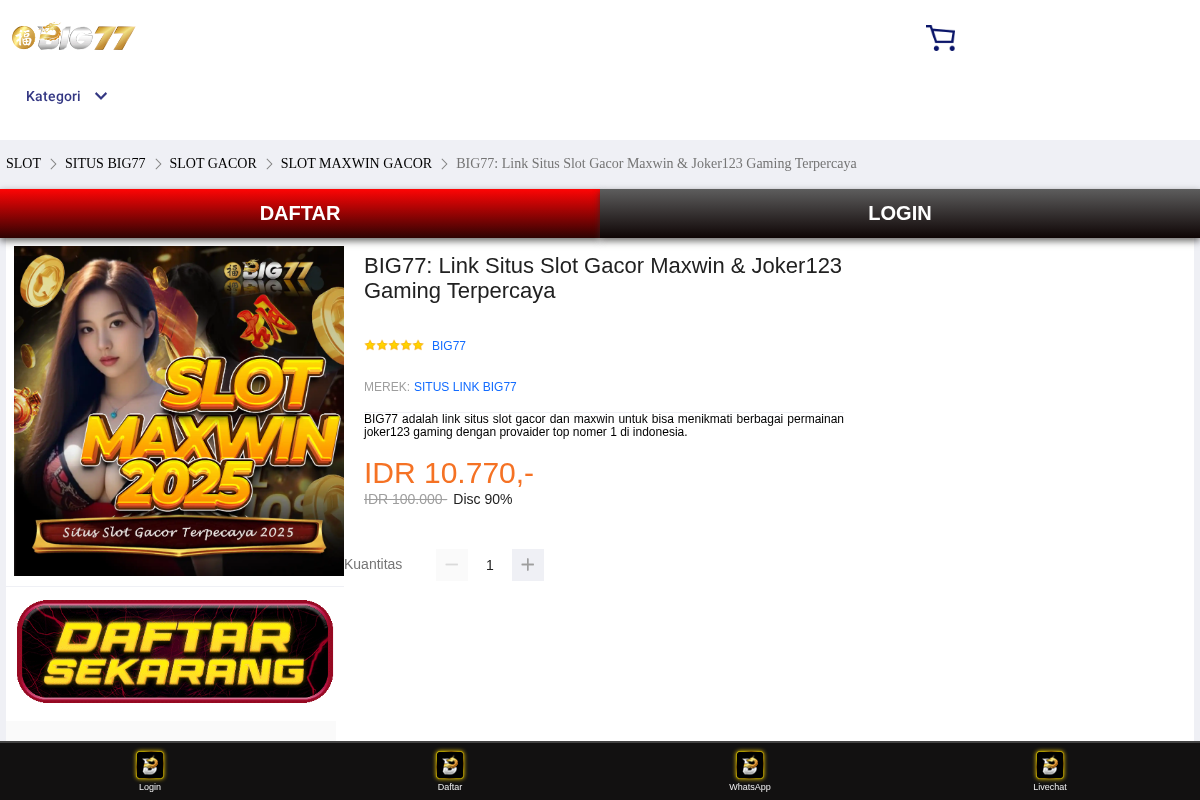
Task: Open SLOT GACOR breadcrumb link
Action: pos(213,163)
